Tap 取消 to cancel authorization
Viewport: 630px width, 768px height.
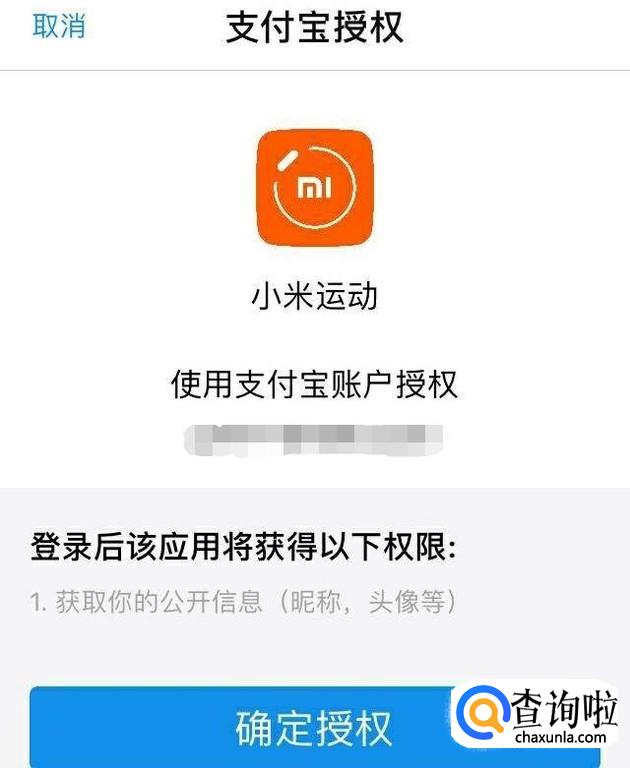point(59,27)
